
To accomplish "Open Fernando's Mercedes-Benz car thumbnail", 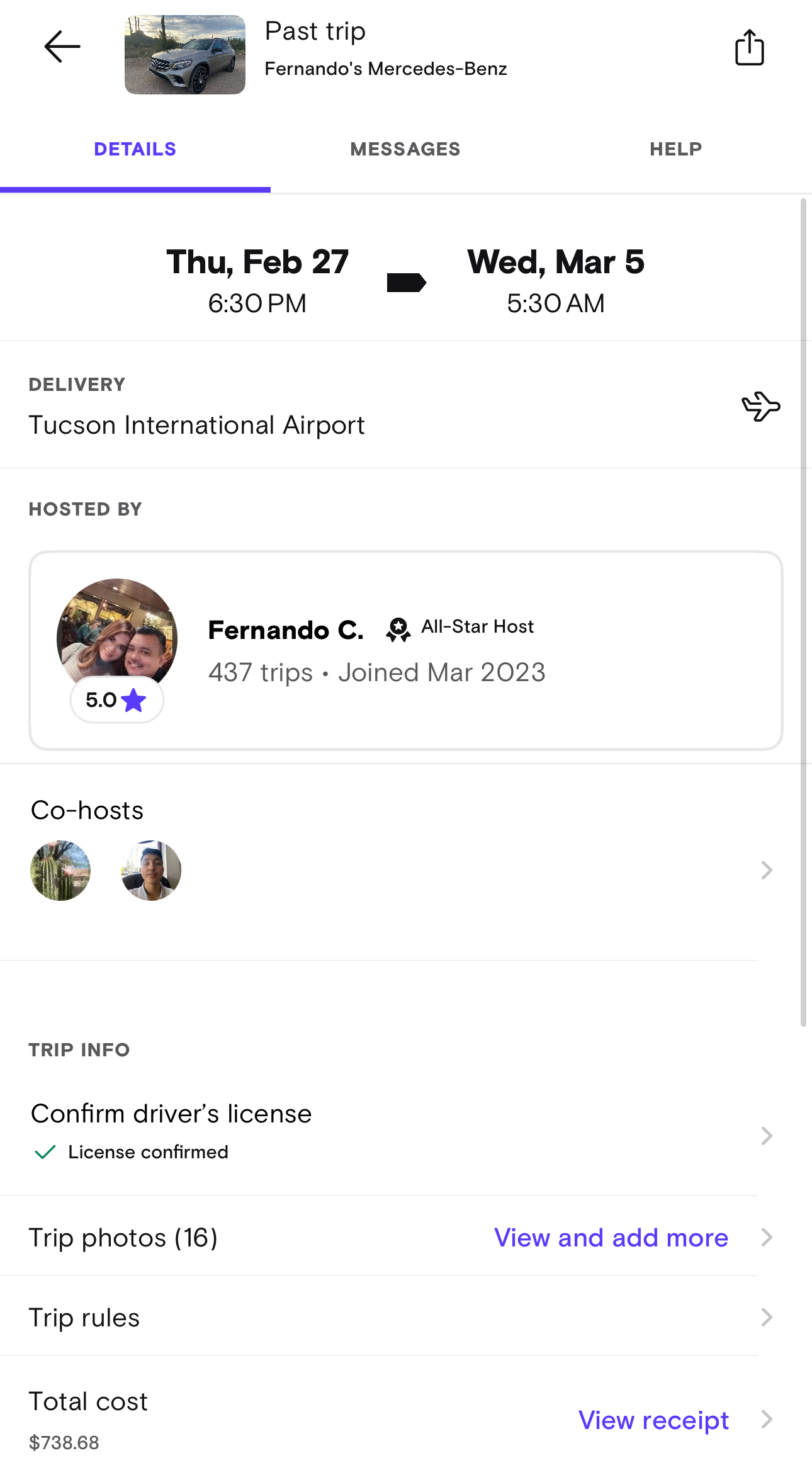I will tap(185, 55).
